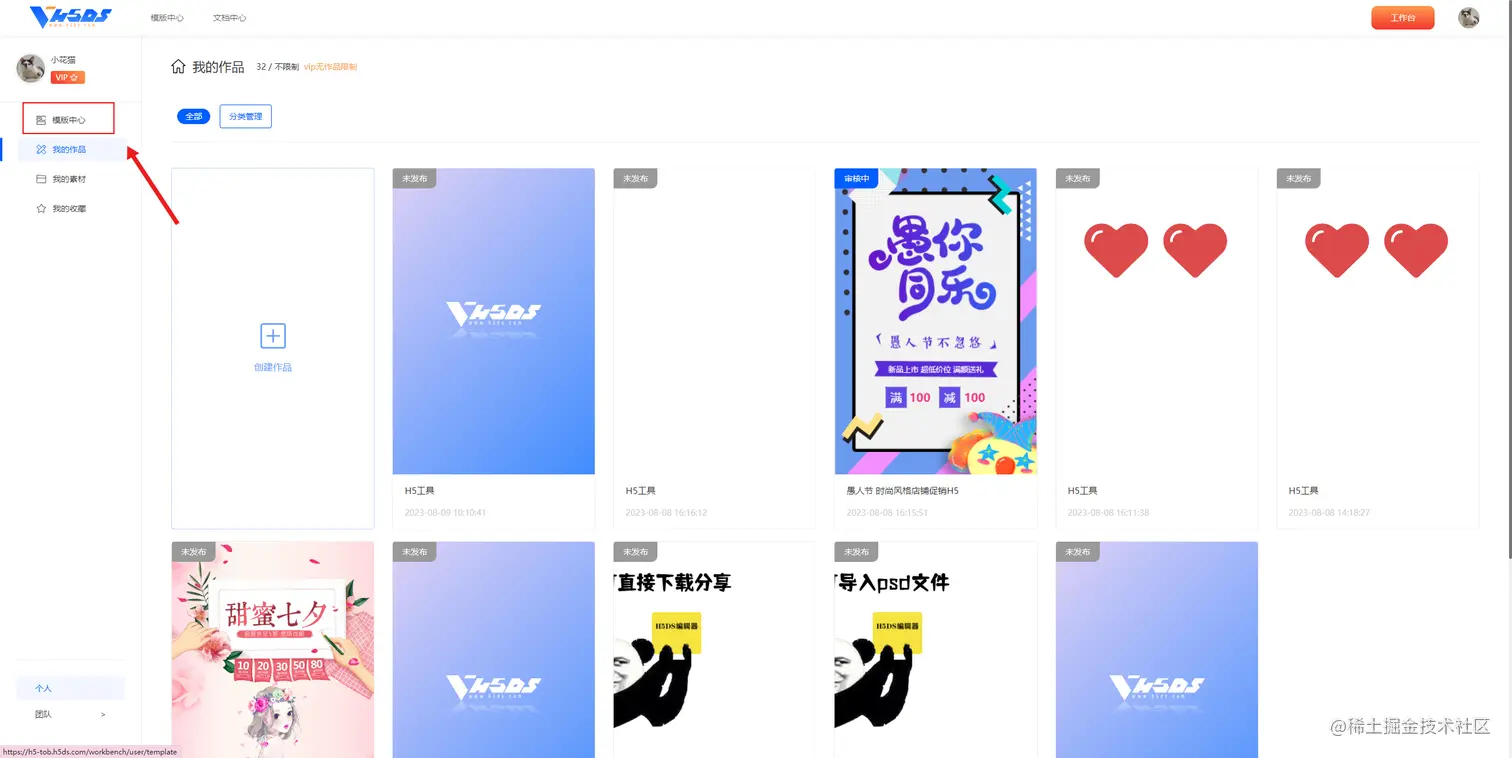Open the 直接下载分享 work card

pos(714,649)
